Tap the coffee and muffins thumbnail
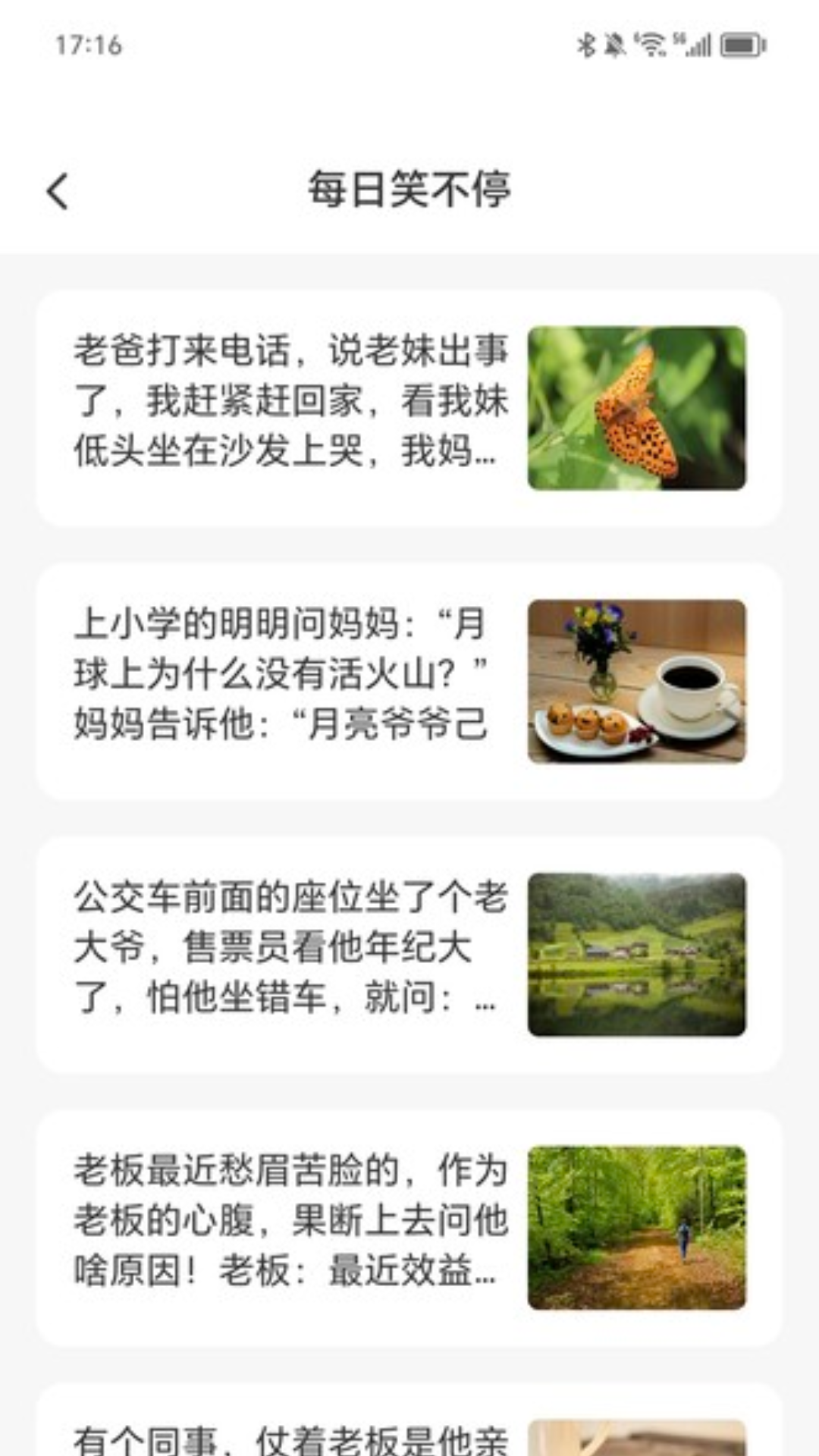 tap(637, 679)
